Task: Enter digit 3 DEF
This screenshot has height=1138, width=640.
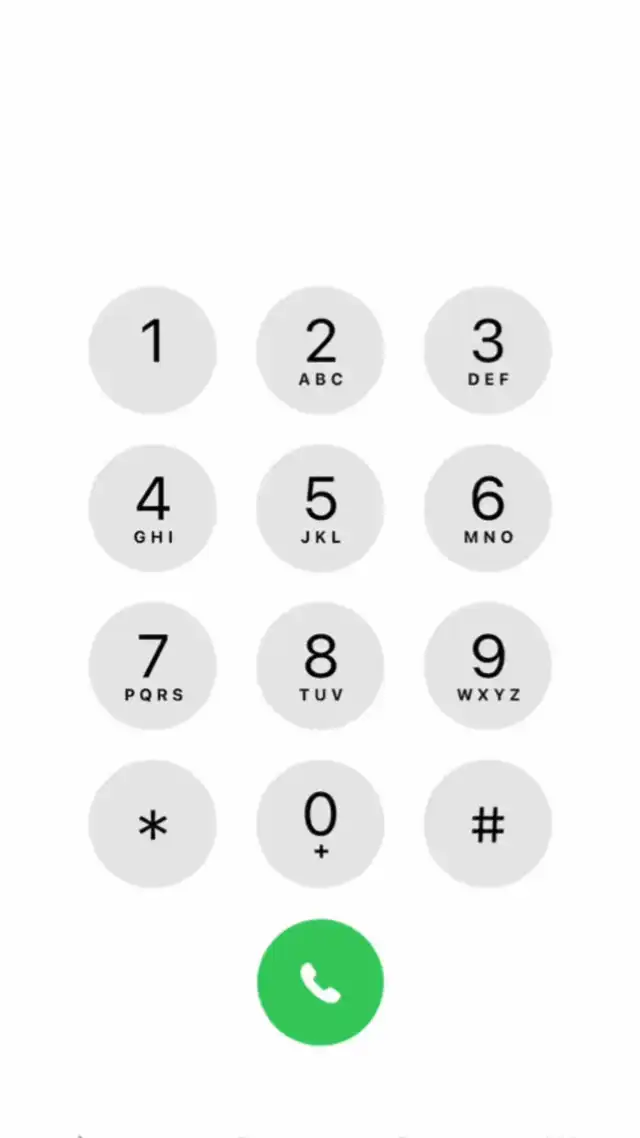Action: coord(488,350)
